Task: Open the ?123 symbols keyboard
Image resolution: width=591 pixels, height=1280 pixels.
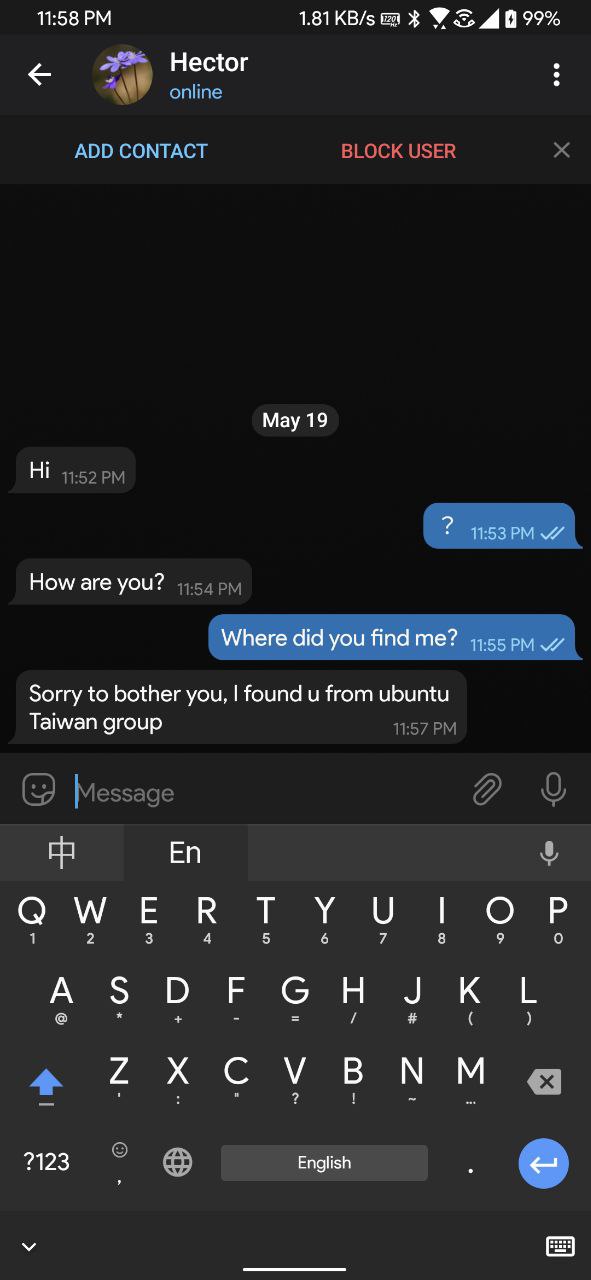Action: [46, 1162]
